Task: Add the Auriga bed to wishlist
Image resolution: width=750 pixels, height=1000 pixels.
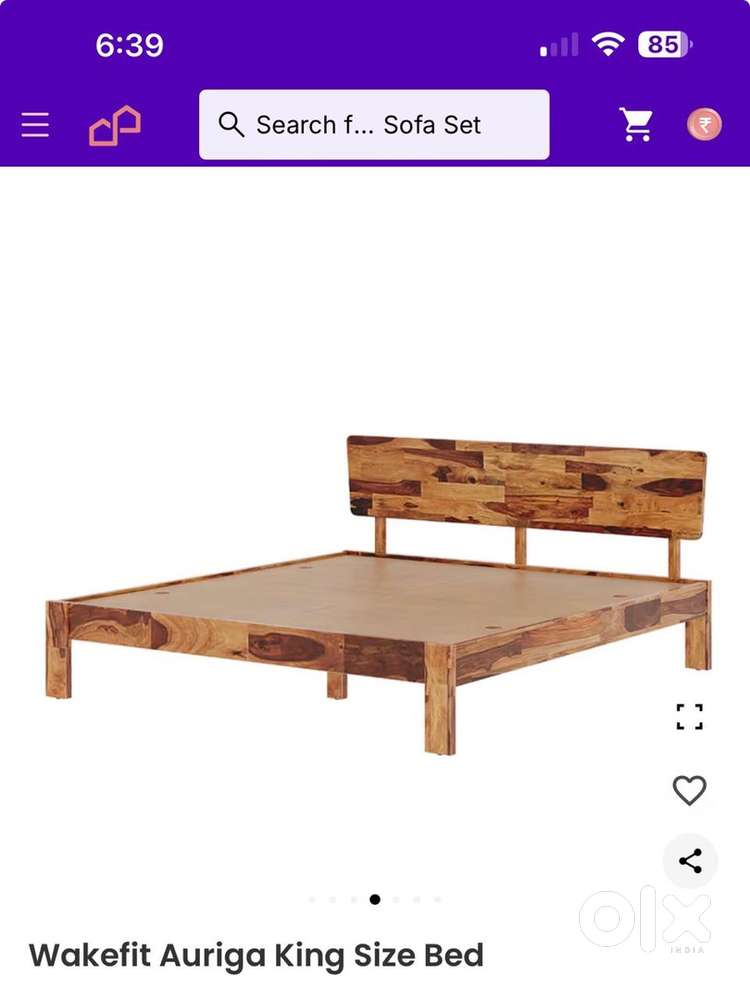Action: pyautogui.click(x=689, y=790)
